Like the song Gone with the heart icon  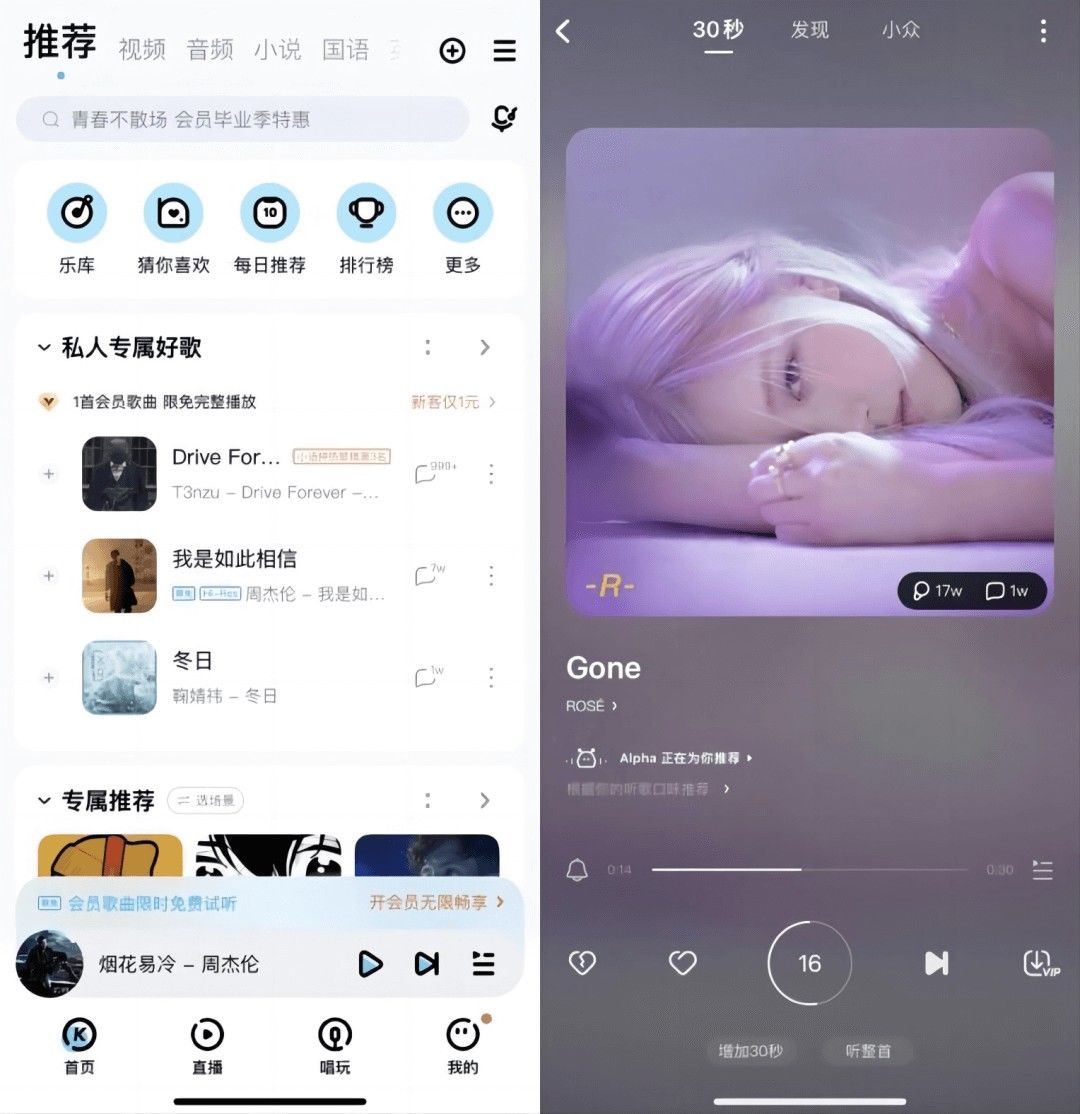[682, 963]
